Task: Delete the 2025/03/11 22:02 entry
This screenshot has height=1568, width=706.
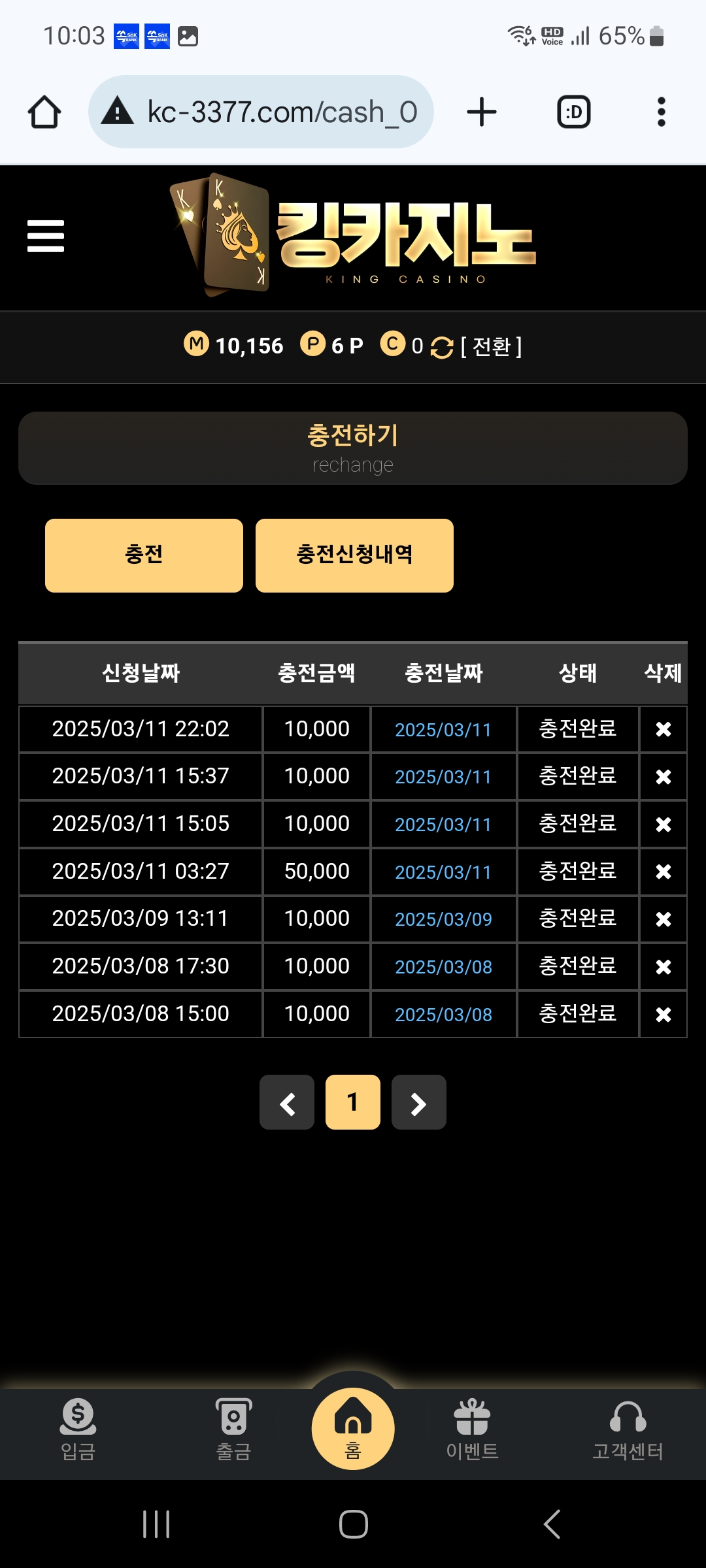Action: 663,729
